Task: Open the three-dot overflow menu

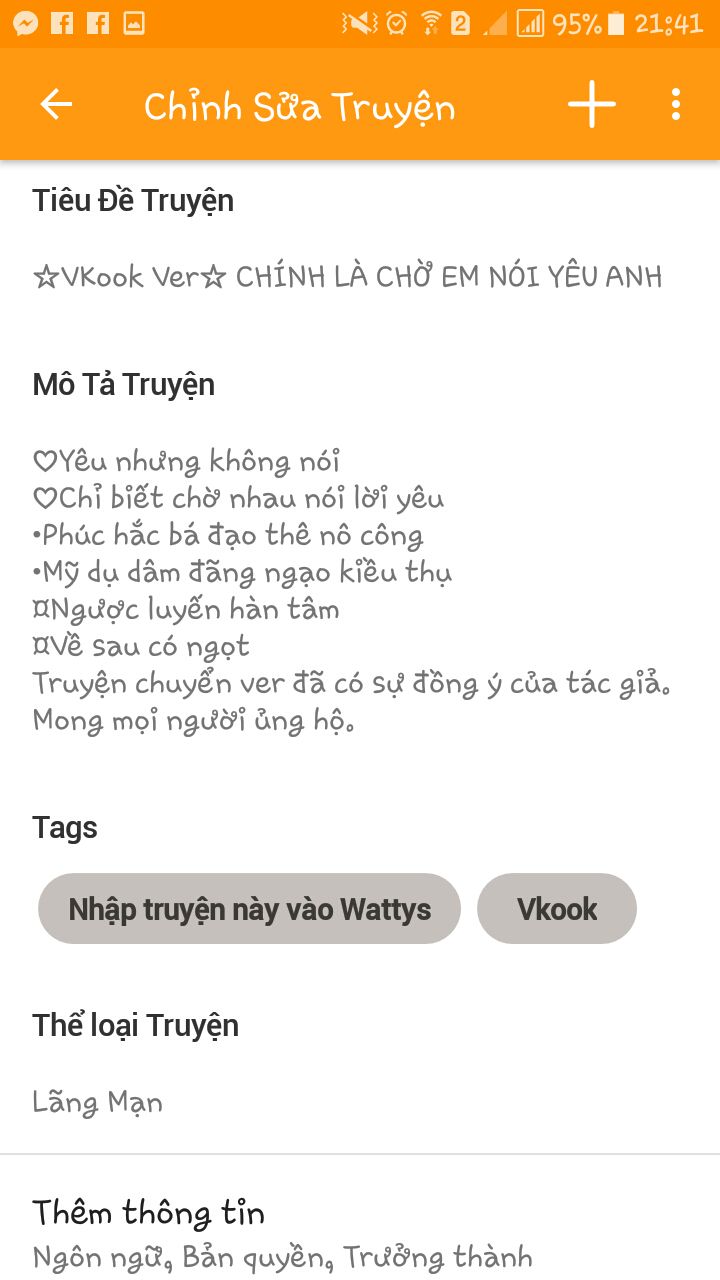Action: pos(676,104)
